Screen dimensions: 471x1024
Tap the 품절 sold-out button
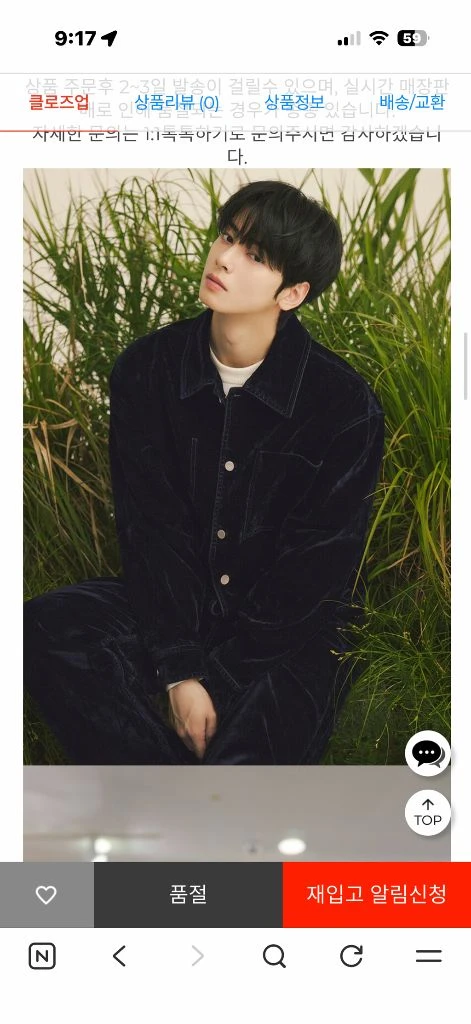coord(188,895)
